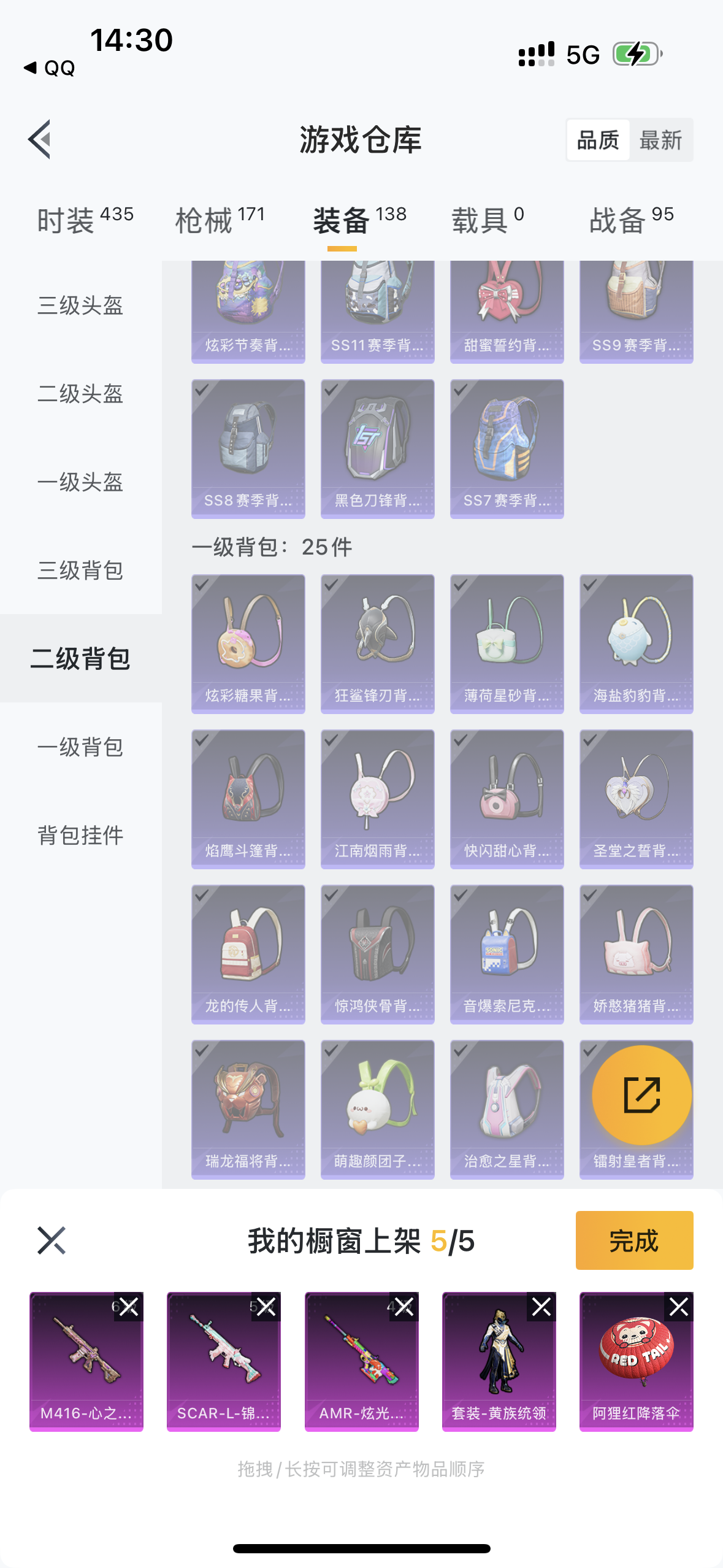Close the 我的橱窗上架 panel
The image size is (723, 1568).
tap(52, 1240)
